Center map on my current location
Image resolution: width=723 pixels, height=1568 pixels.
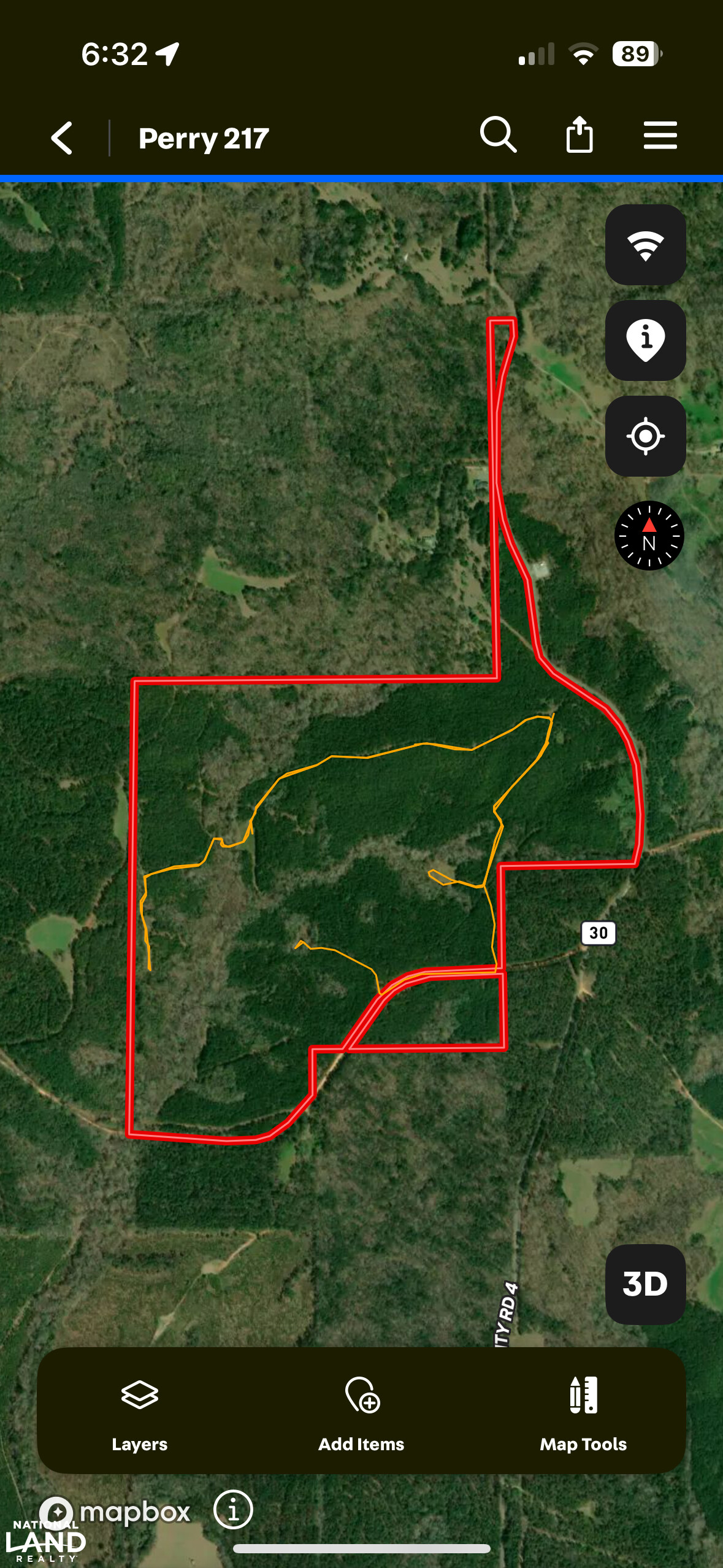[x=645, y=436]
